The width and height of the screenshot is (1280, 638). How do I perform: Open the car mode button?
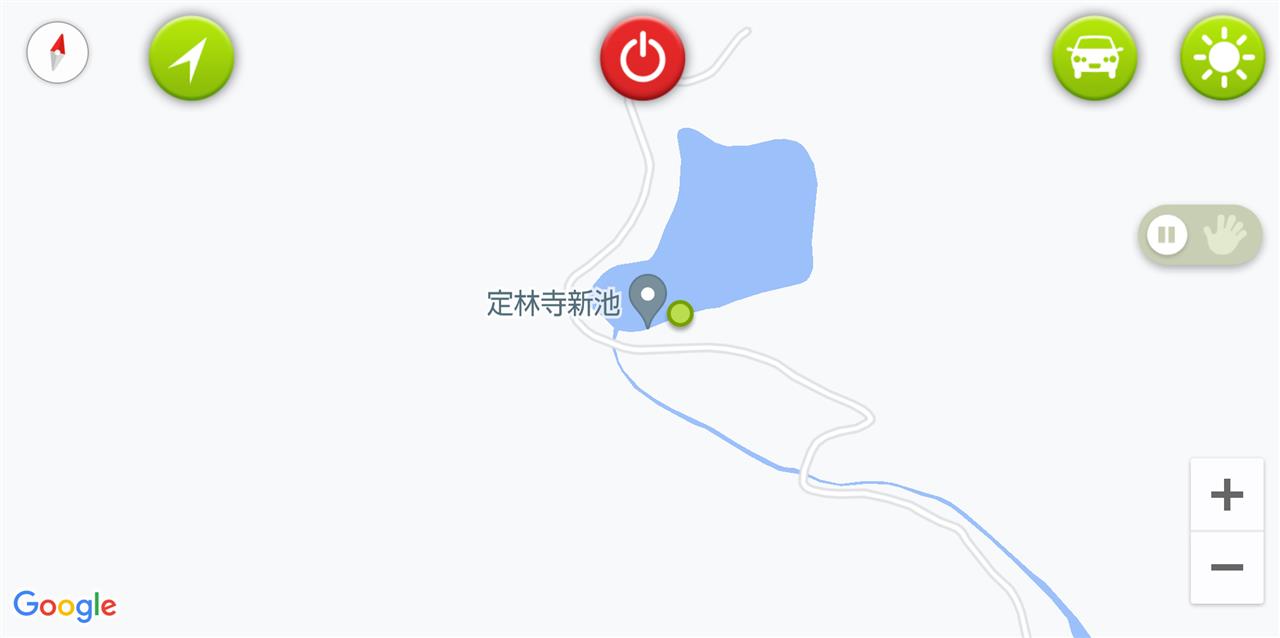1094,58
